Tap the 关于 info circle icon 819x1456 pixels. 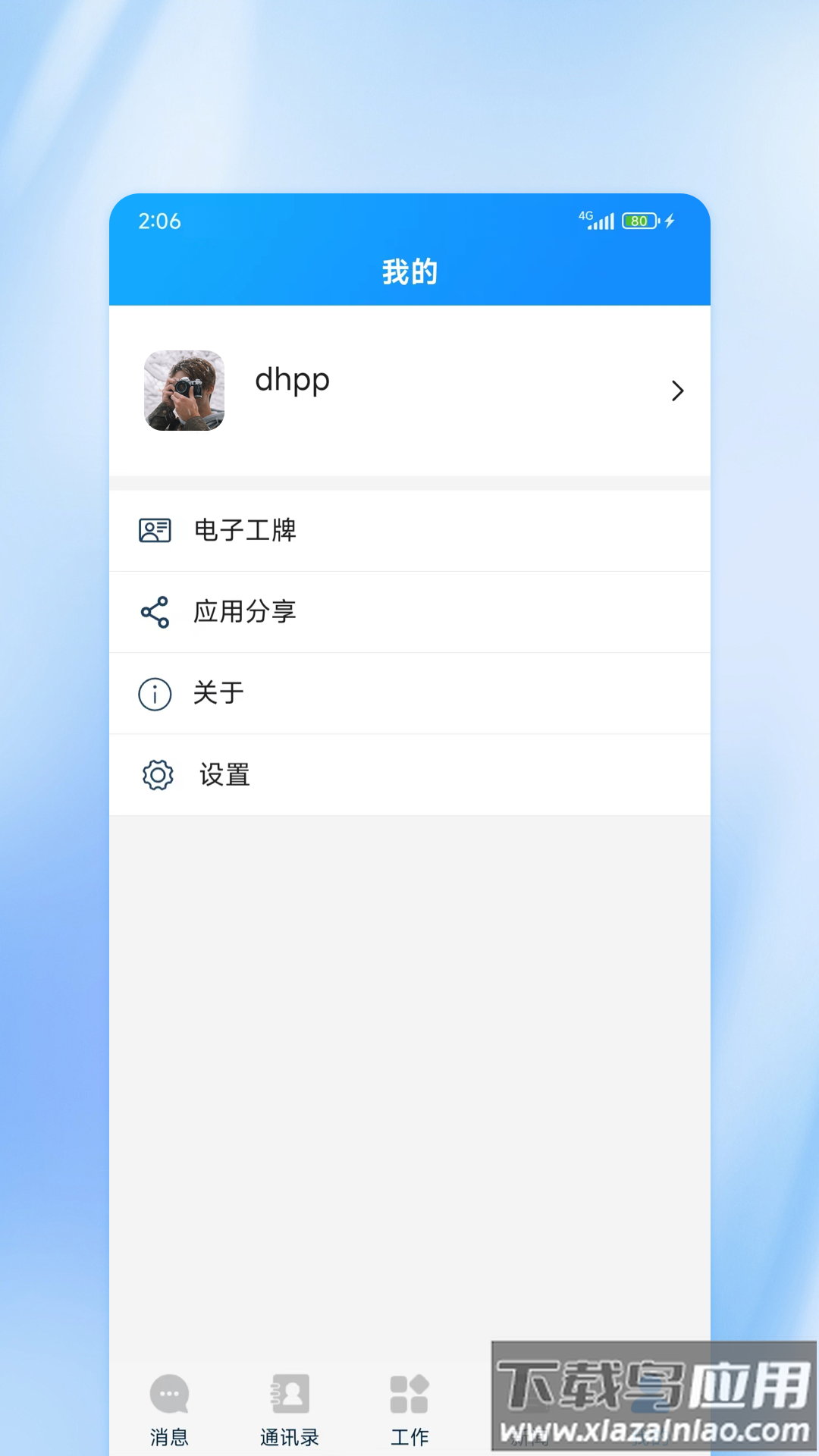154,692
